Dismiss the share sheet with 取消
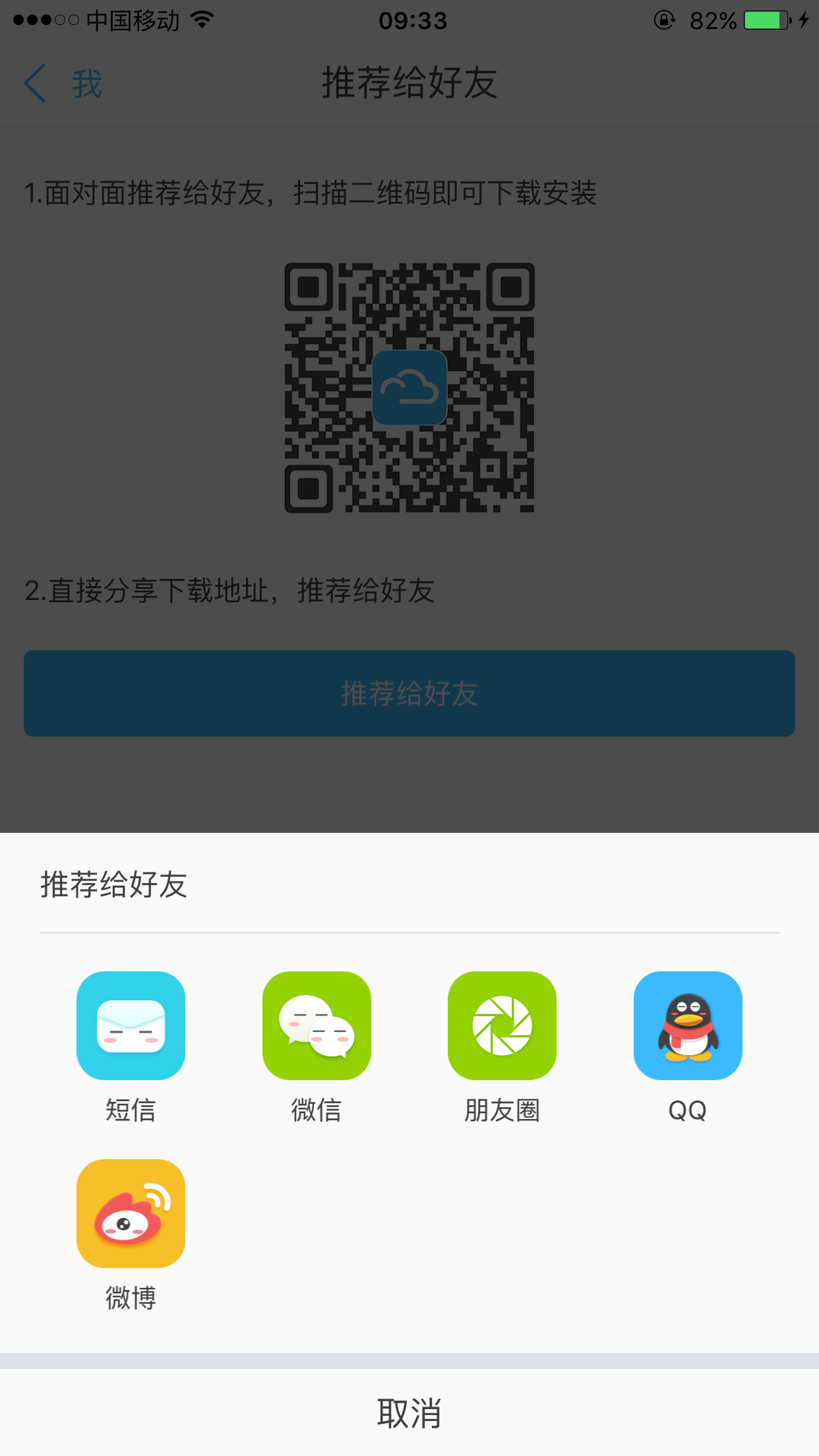The width and height of the screenshot is (819, 1456). tap(409, 1413)
